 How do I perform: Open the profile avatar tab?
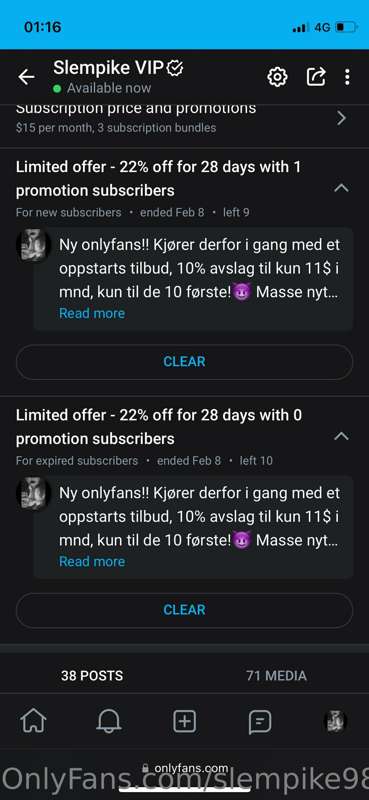(335, 721)
